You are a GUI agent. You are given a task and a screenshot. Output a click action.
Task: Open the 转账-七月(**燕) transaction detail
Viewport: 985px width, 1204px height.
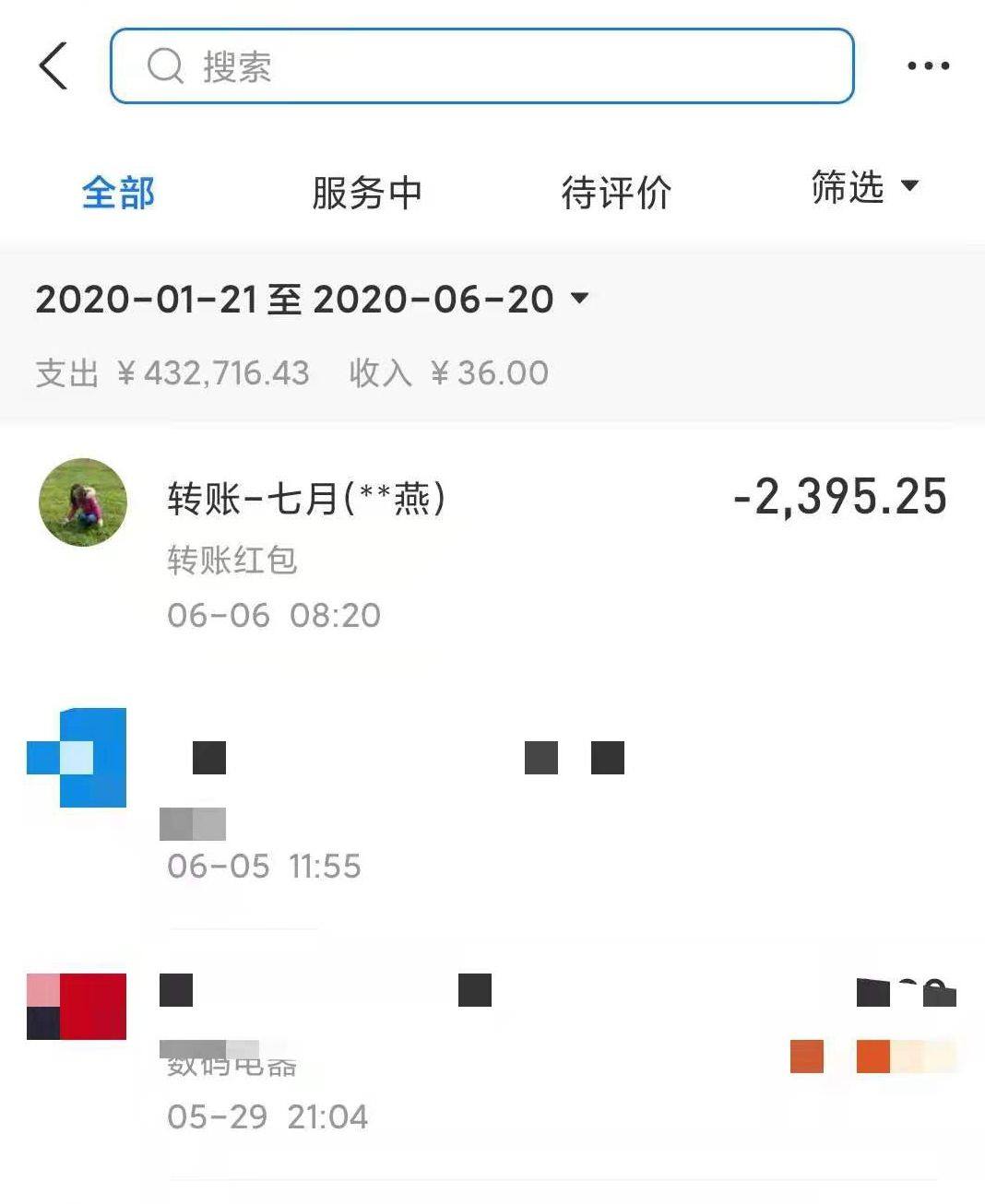click(x=306, y=496)
